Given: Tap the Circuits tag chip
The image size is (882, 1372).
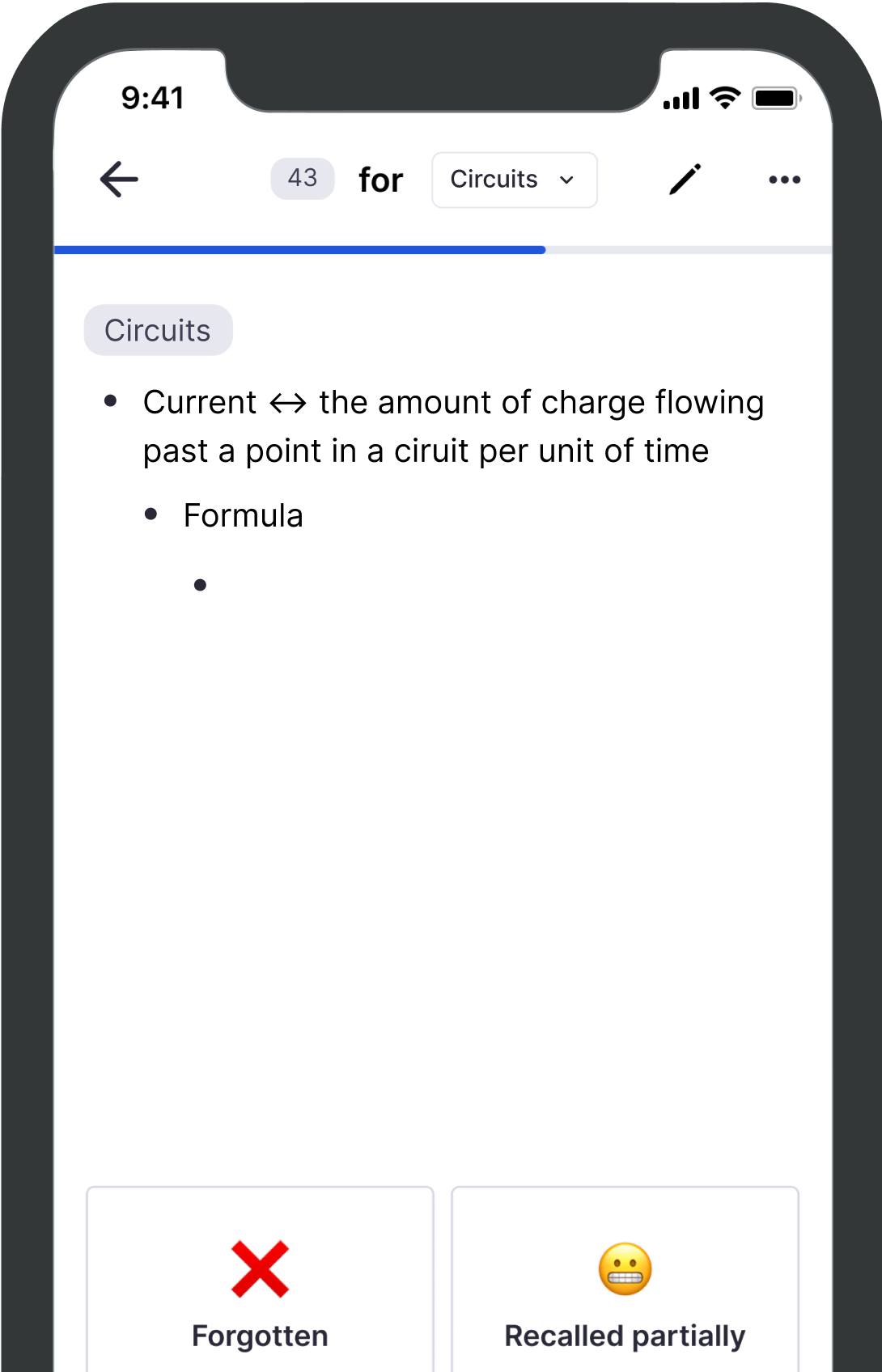Looking at the screenshot, I should (158, 330).
